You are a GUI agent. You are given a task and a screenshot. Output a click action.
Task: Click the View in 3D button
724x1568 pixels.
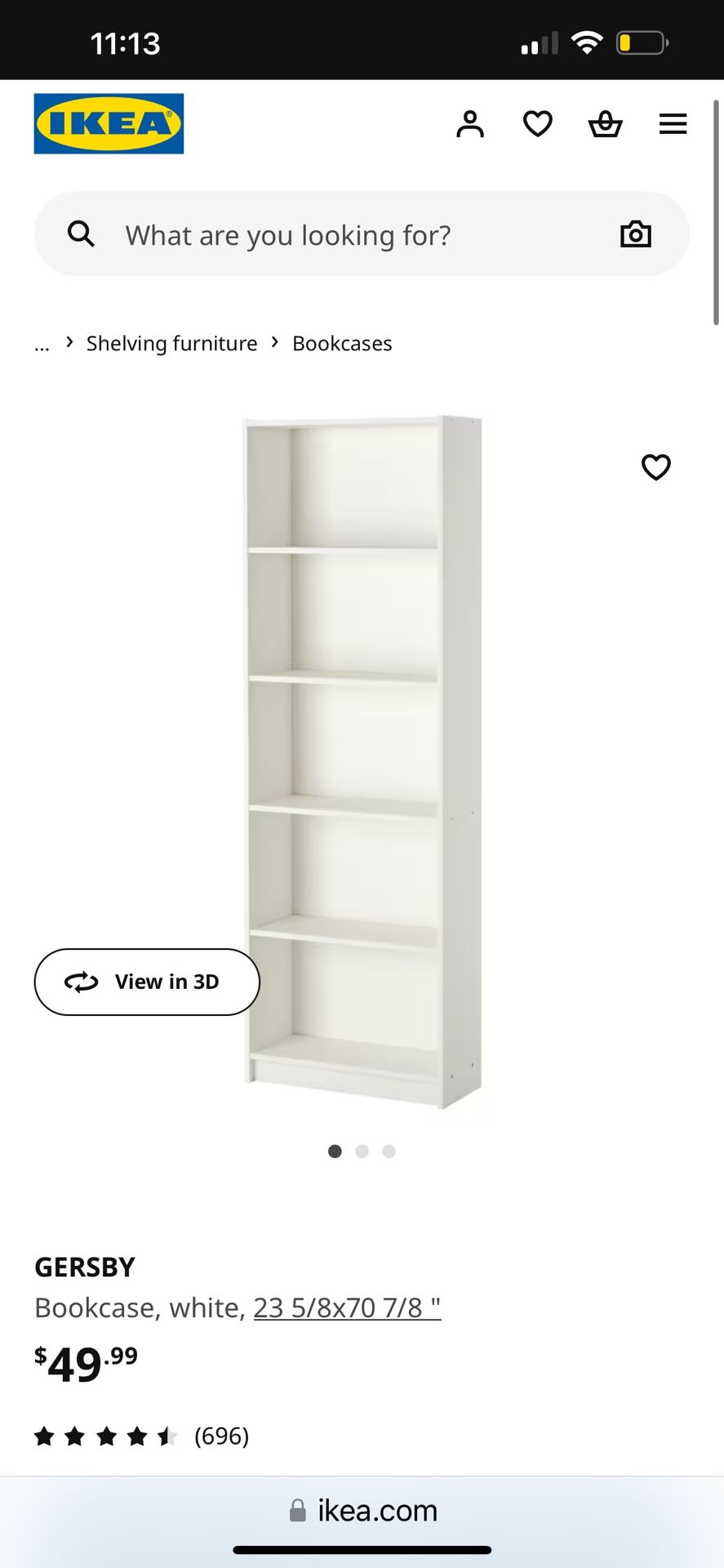[147, 982]
